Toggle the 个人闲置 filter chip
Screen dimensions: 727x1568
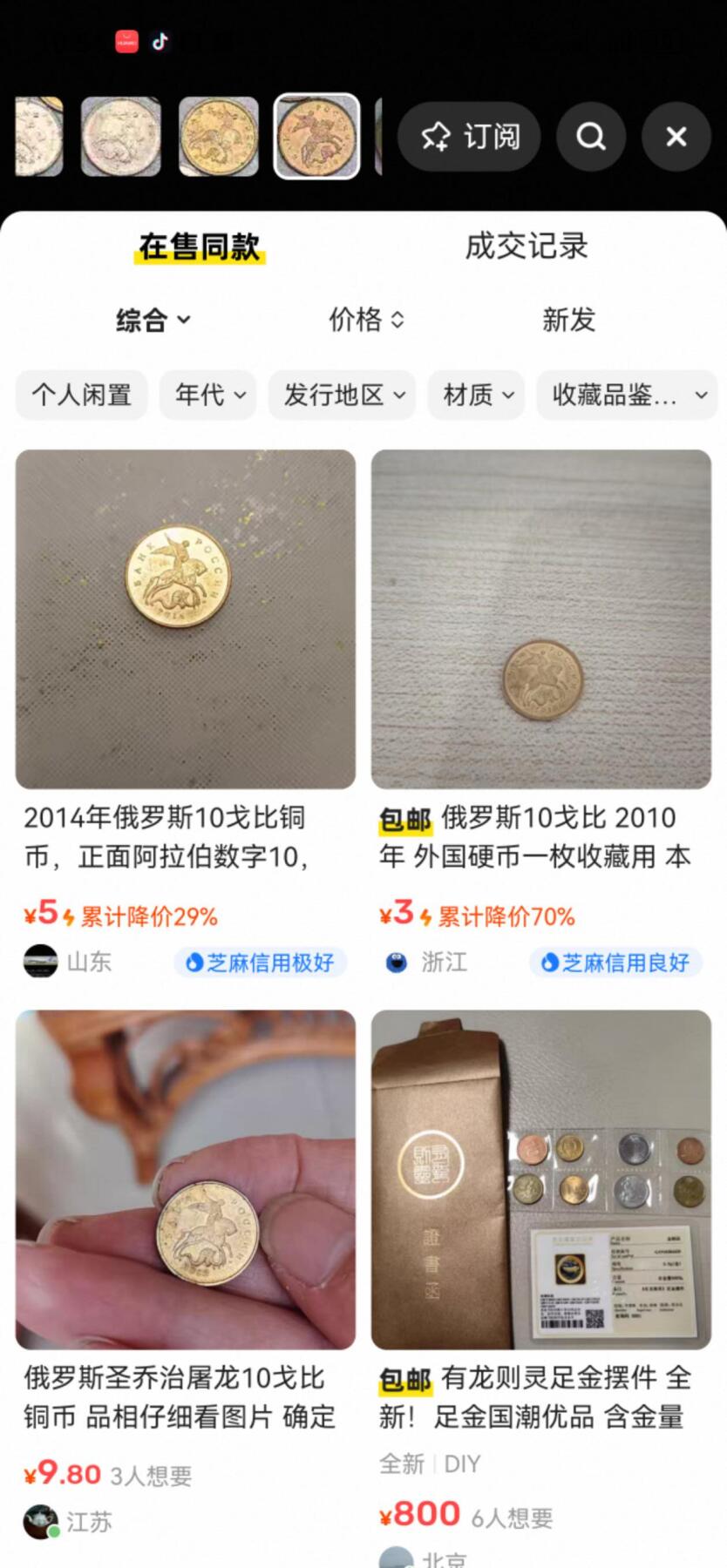(x=81, y=395)
